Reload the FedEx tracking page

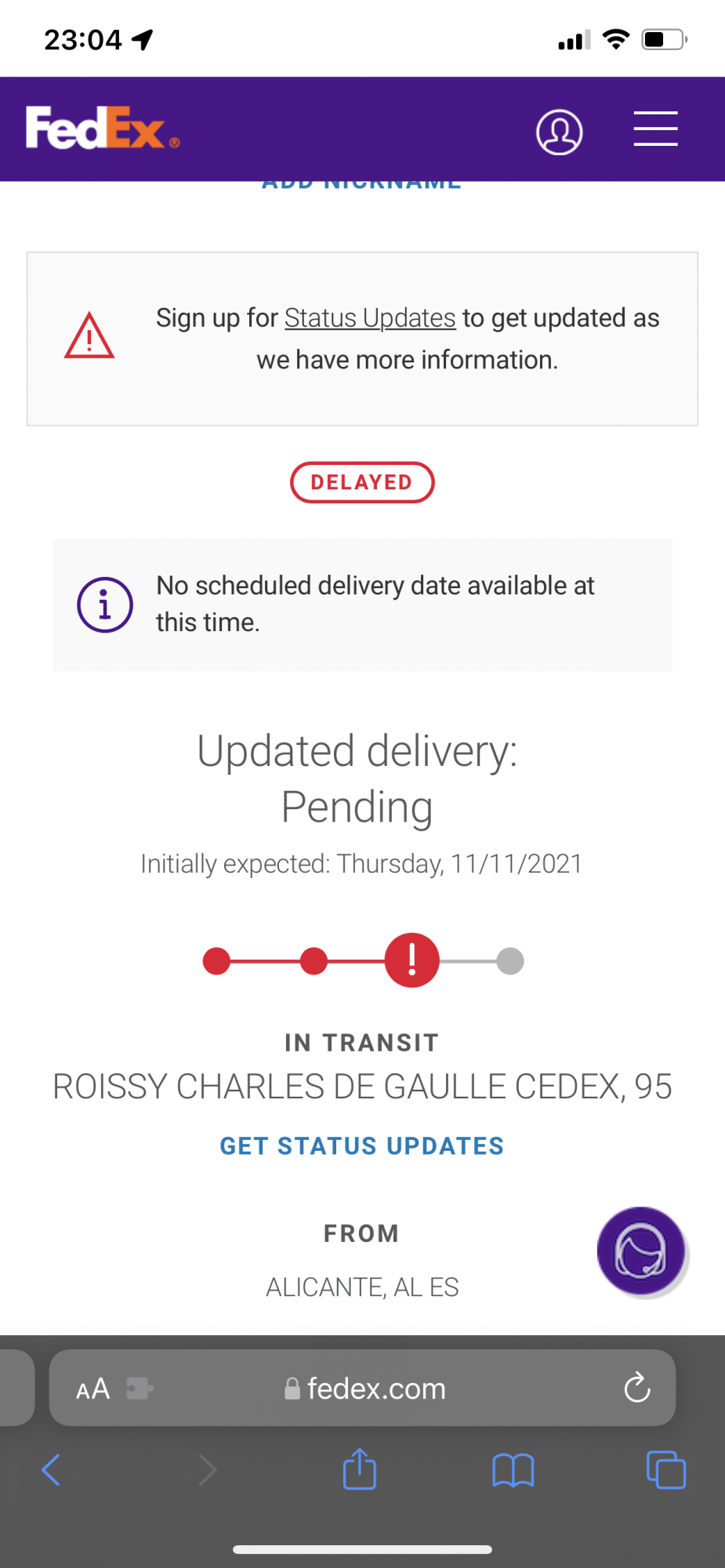tap(637, 1389)
